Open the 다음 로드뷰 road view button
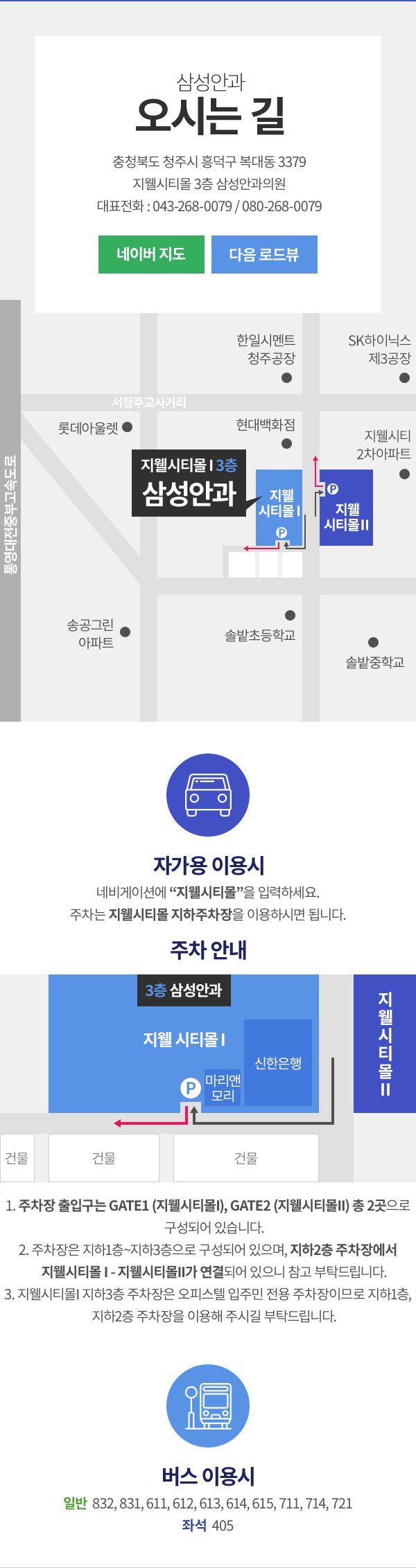Image resolution: width=416 pixels, height=1568 pixels. point(264,254)
